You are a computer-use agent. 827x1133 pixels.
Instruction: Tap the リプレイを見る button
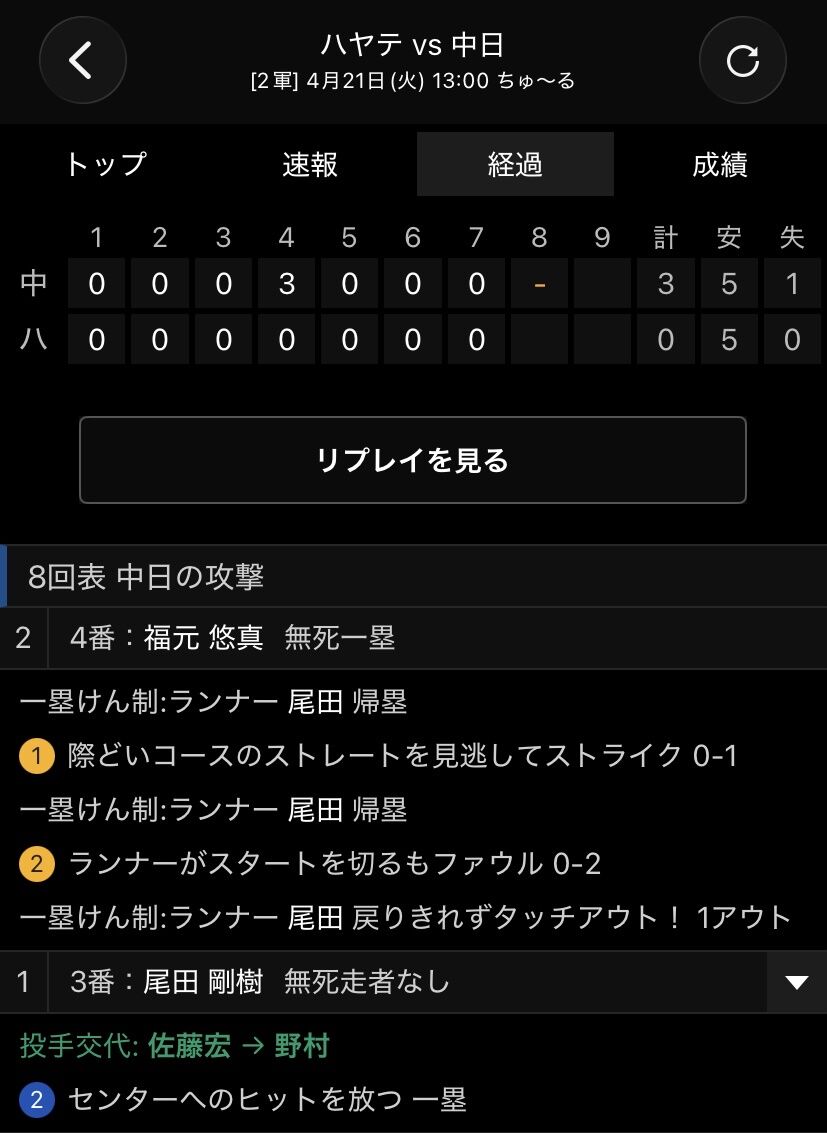pos(413,460)
